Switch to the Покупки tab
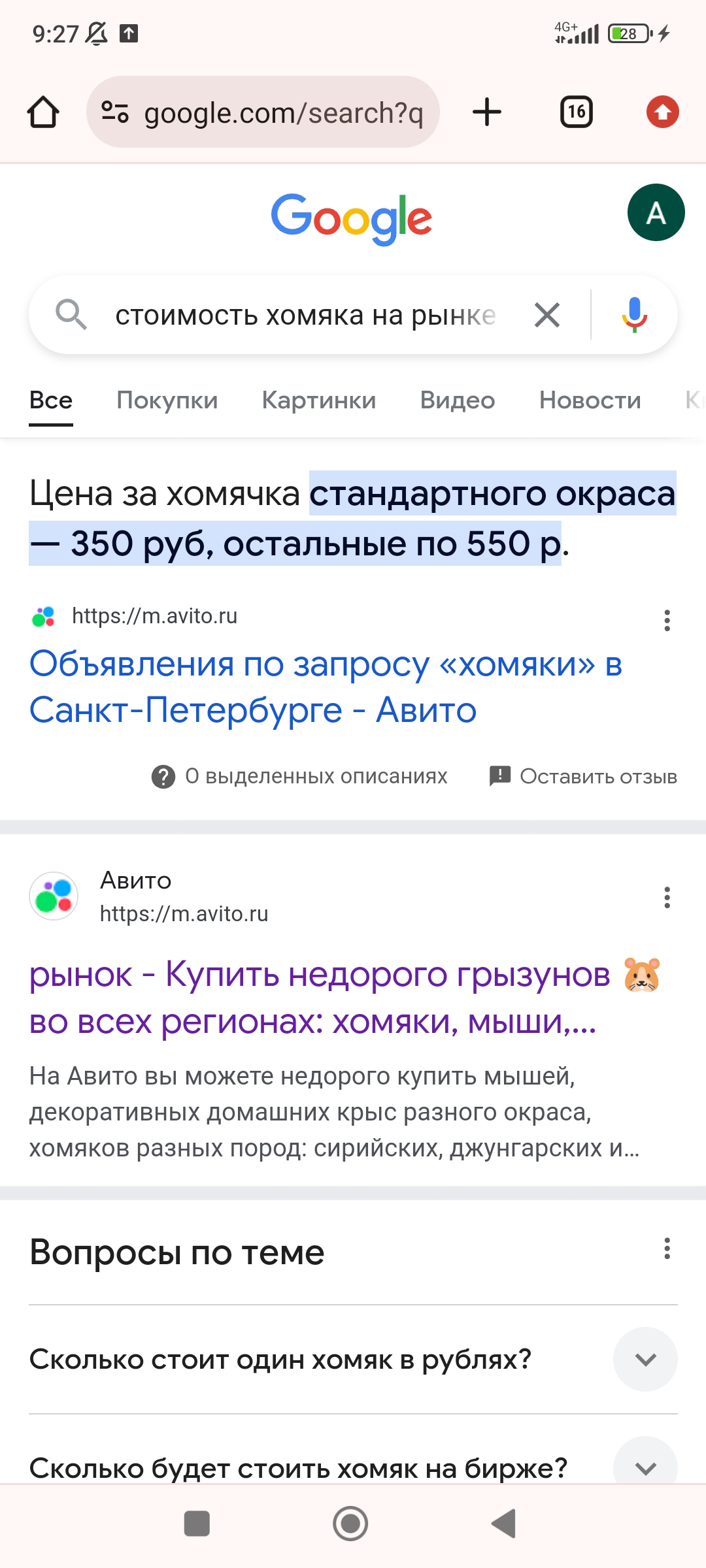The image size is (706, 1568). (x=167, y=400)
